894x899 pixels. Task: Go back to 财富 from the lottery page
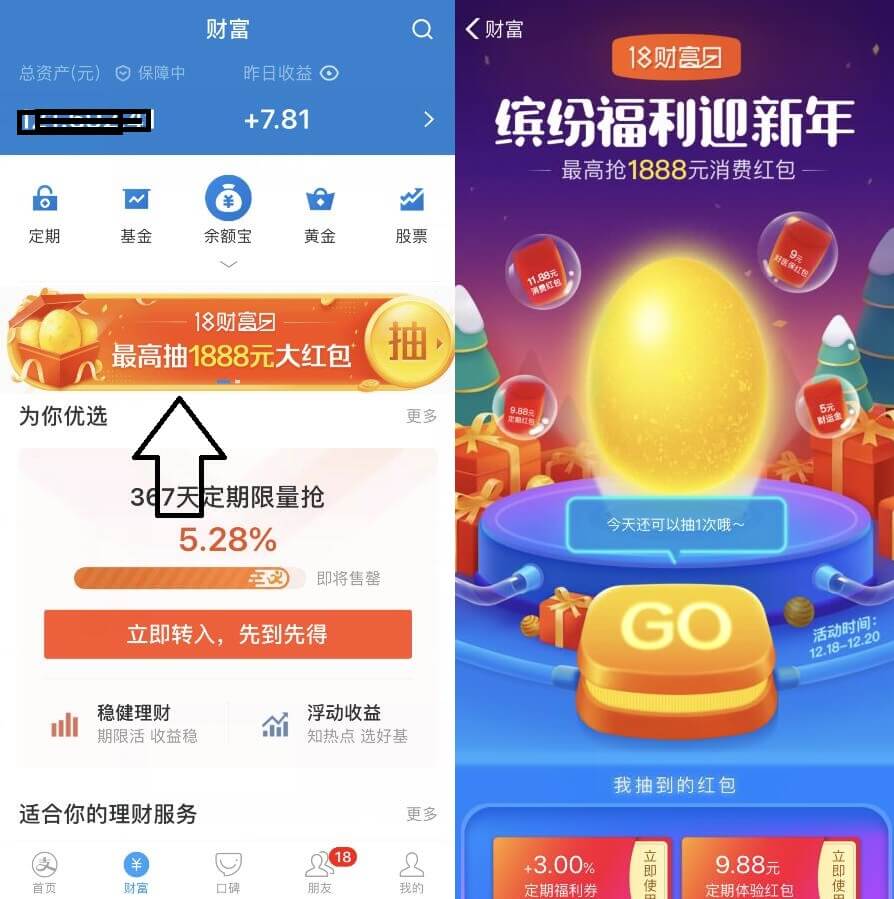[493, 29]
